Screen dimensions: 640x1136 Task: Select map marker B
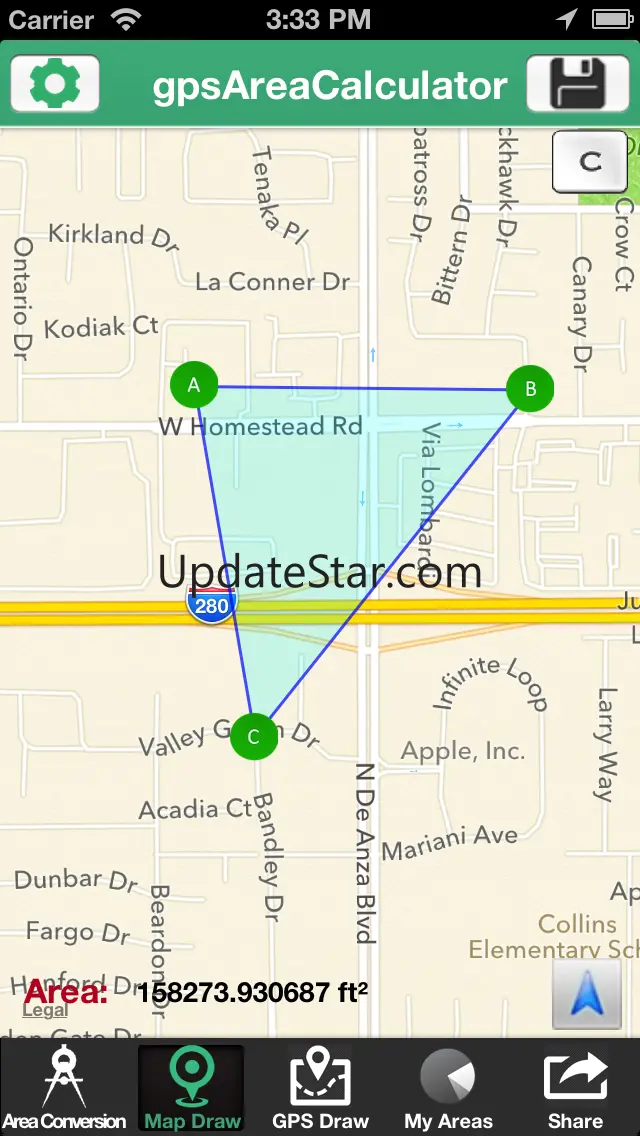pos(530,389)
